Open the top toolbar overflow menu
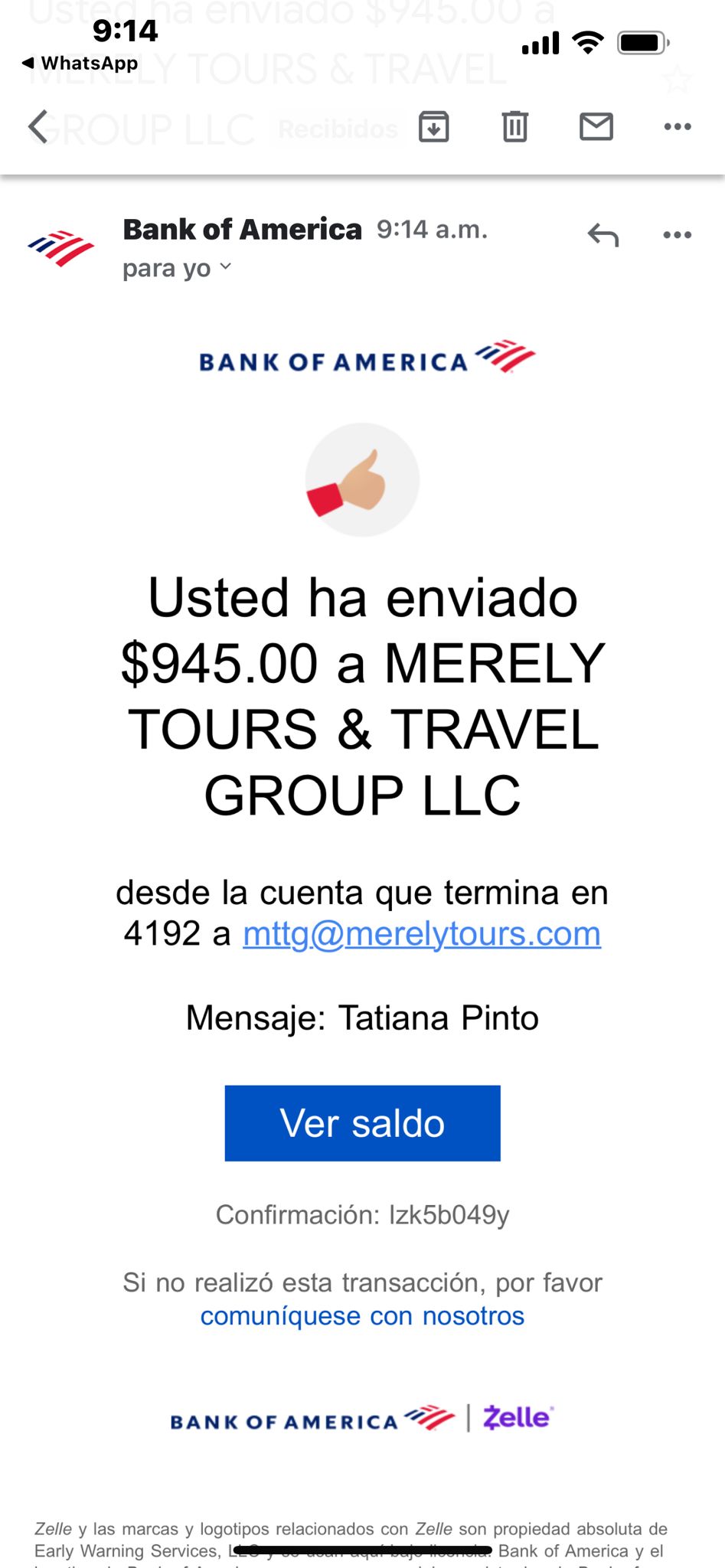 [x=678, y=127]
